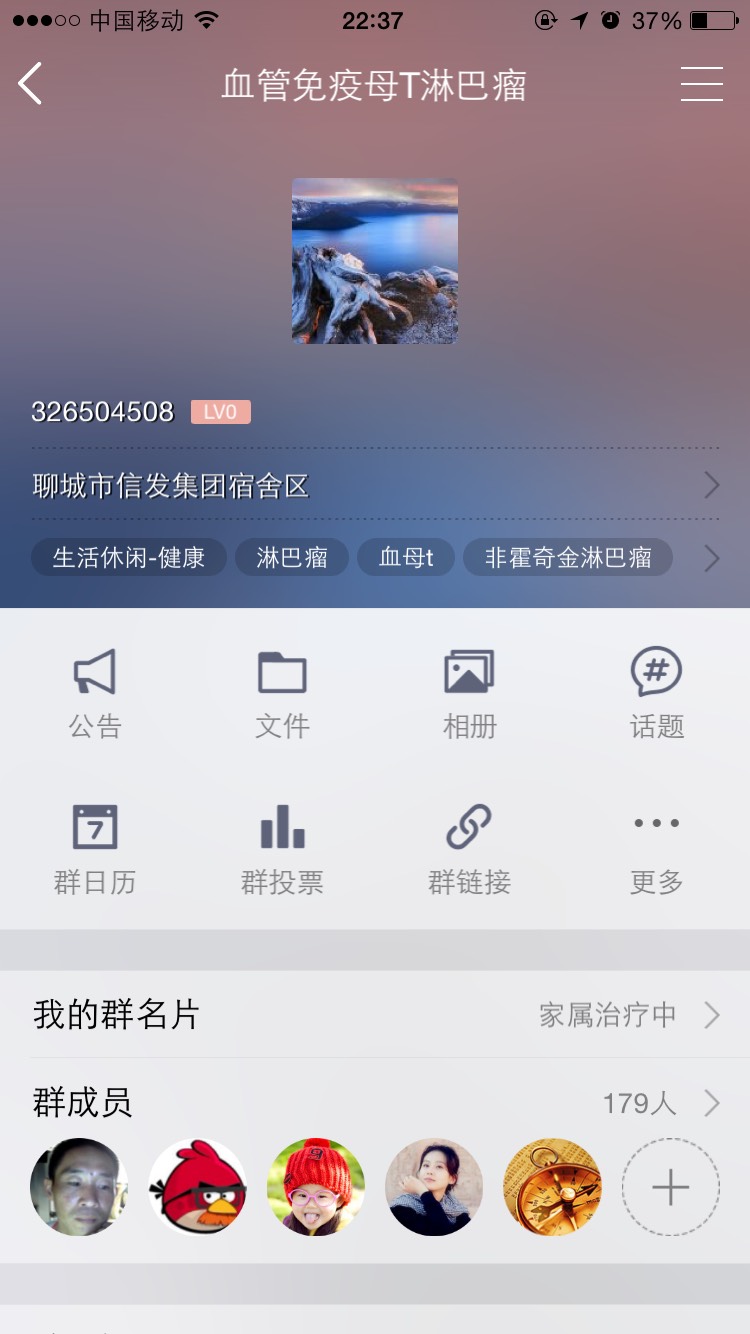Viewport: 750px width, 1334px height.
Task: Go back using the top-left arrow
Action: click(x=31, y=84)
